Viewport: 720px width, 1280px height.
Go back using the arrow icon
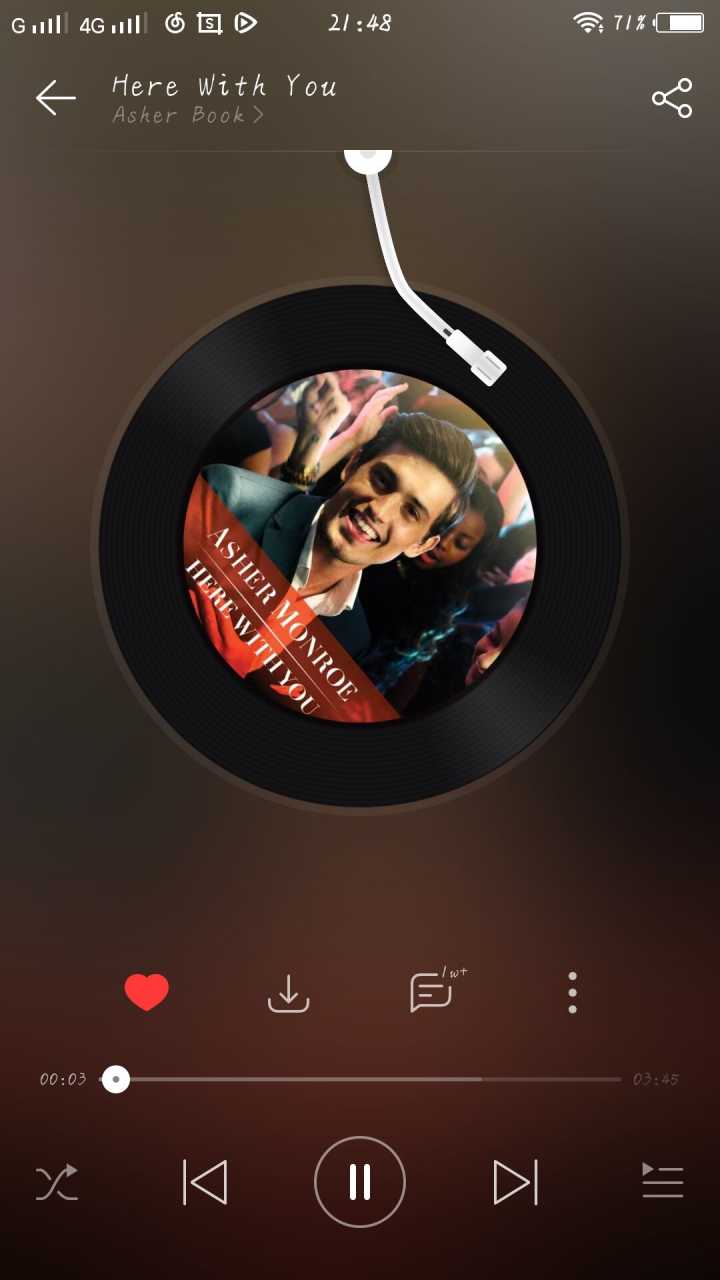tap(56, 97)
